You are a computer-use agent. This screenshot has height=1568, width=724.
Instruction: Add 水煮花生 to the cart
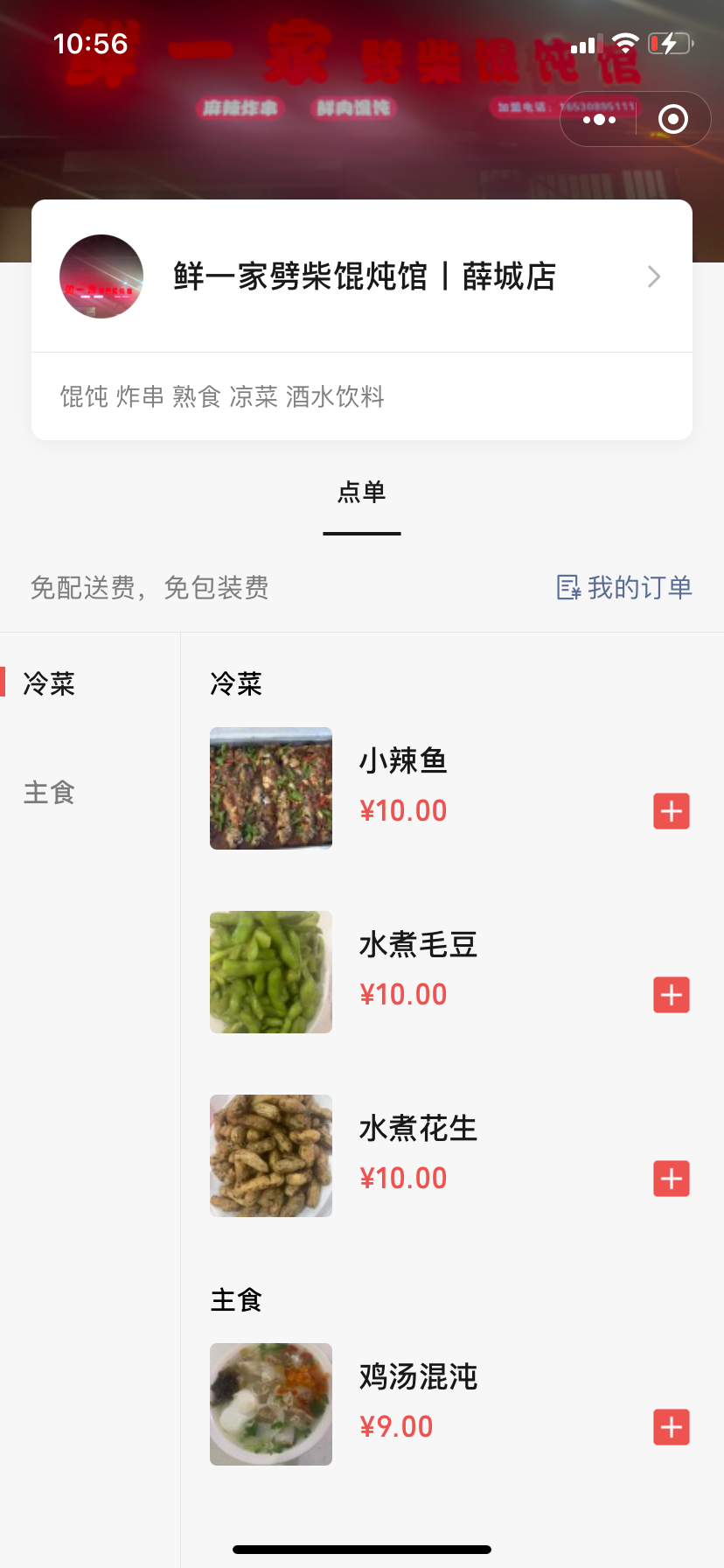[672, 1179]
